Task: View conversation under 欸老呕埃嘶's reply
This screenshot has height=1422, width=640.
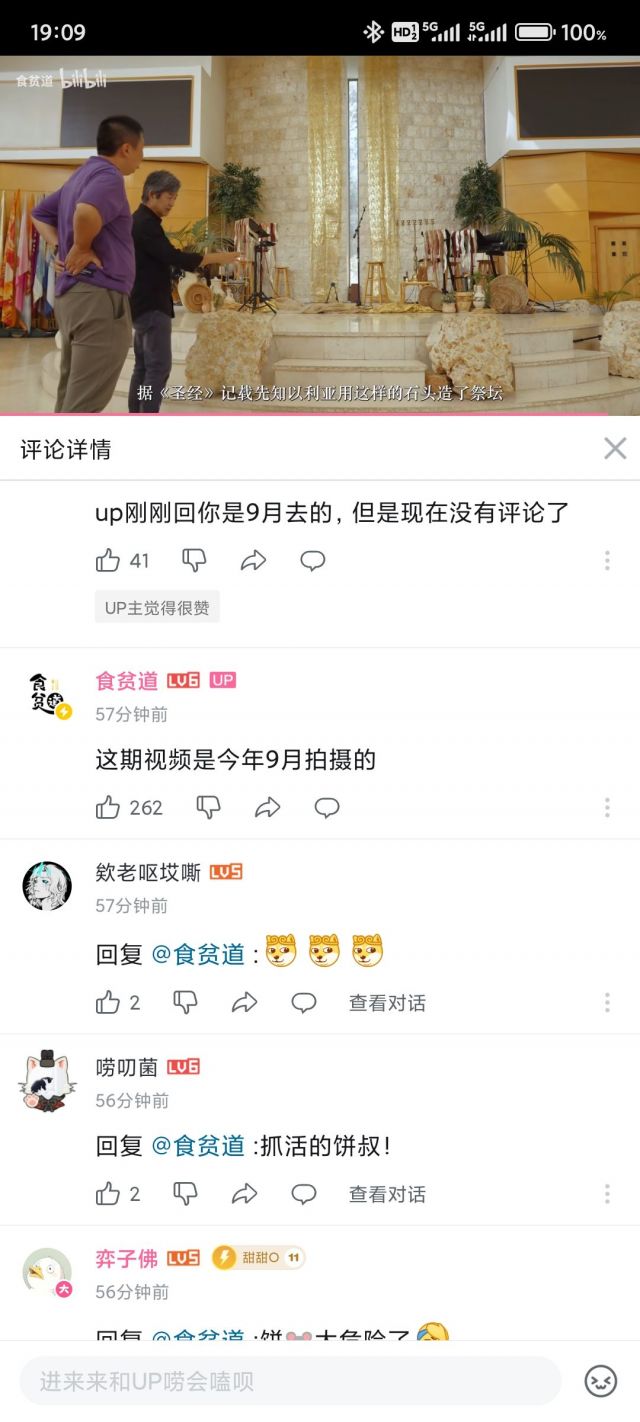Action: 387,1002
